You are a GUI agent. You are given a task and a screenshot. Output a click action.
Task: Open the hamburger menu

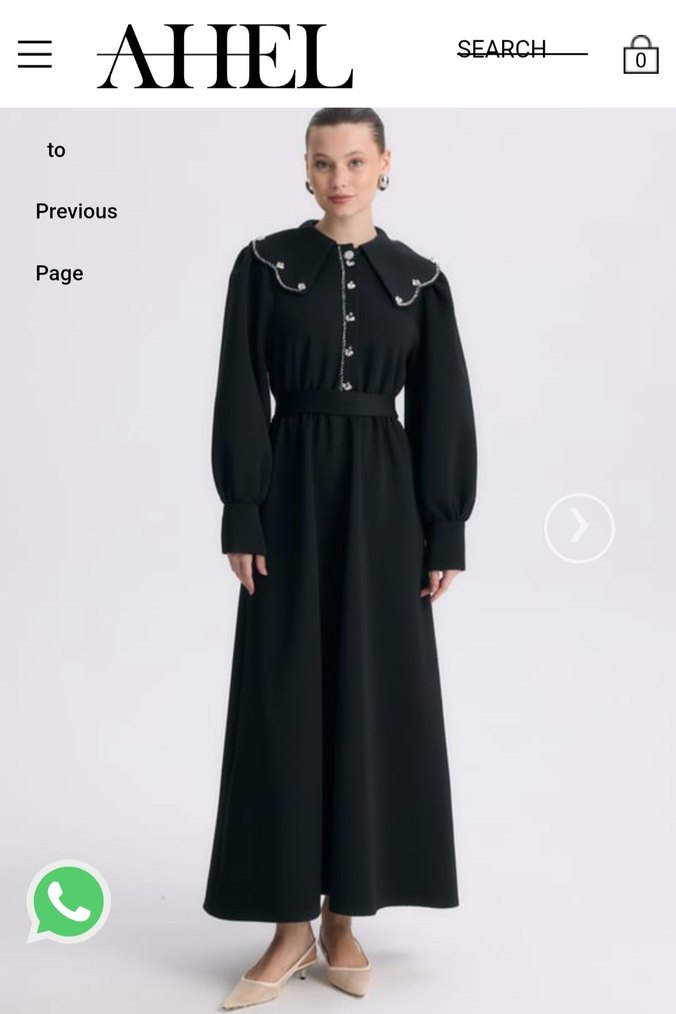tap(34, 54)
